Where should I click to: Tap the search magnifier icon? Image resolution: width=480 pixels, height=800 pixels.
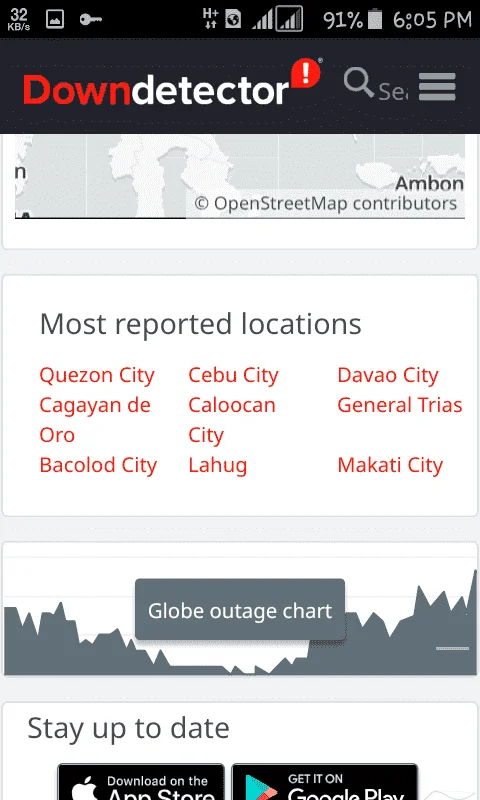click(359, 82)
